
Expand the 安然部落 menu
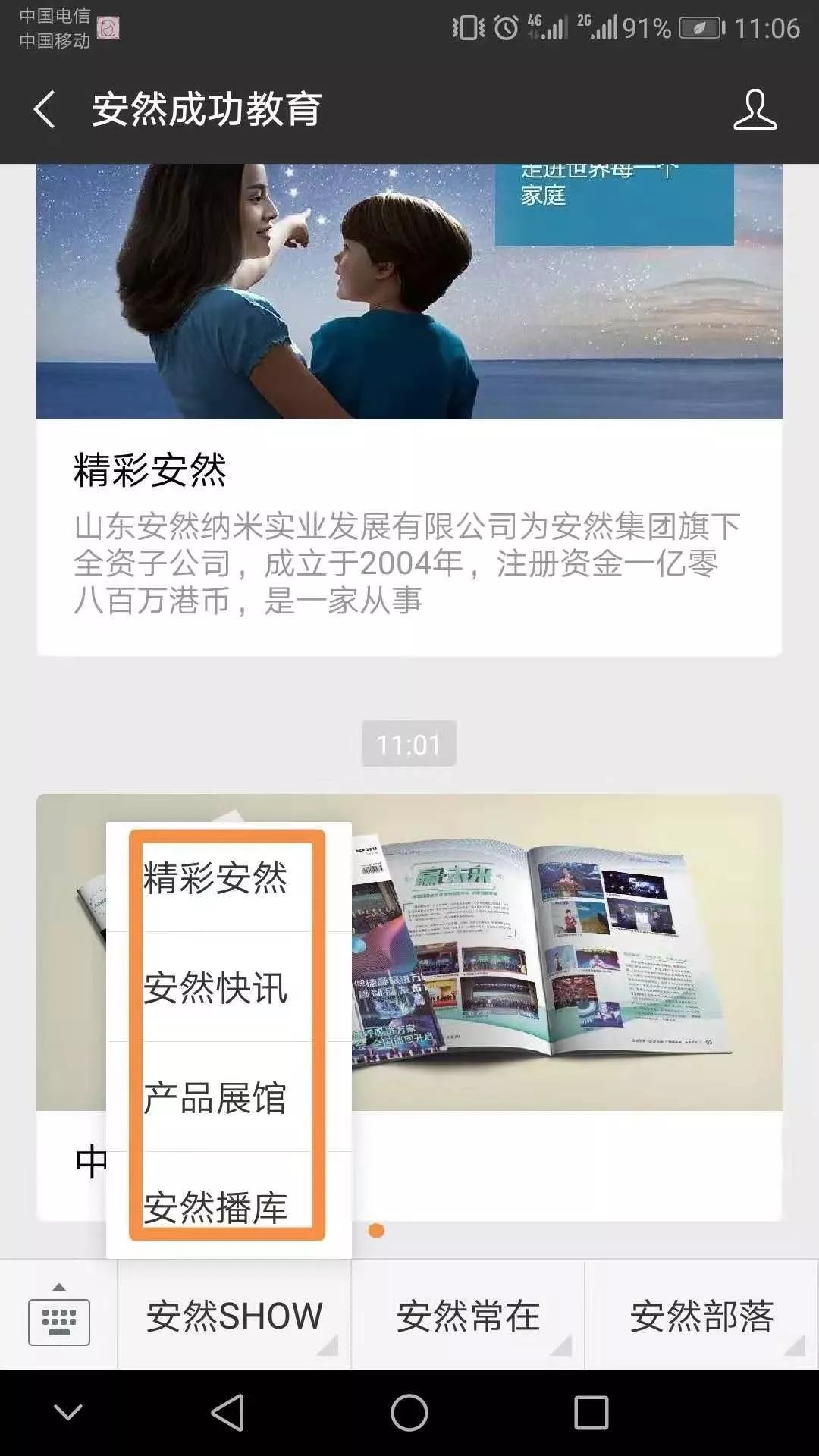tap(701, 1316)
